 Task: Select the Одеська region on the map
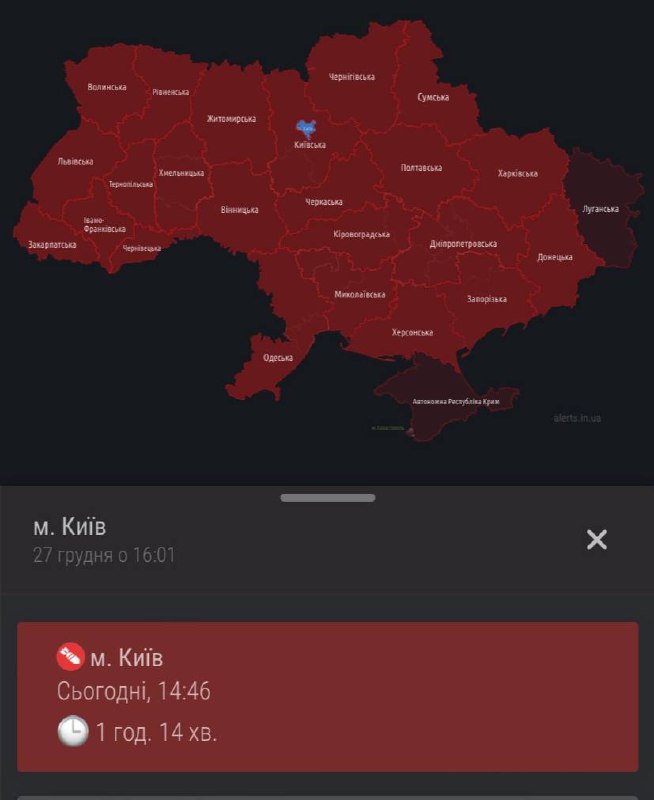coord(277,357)
